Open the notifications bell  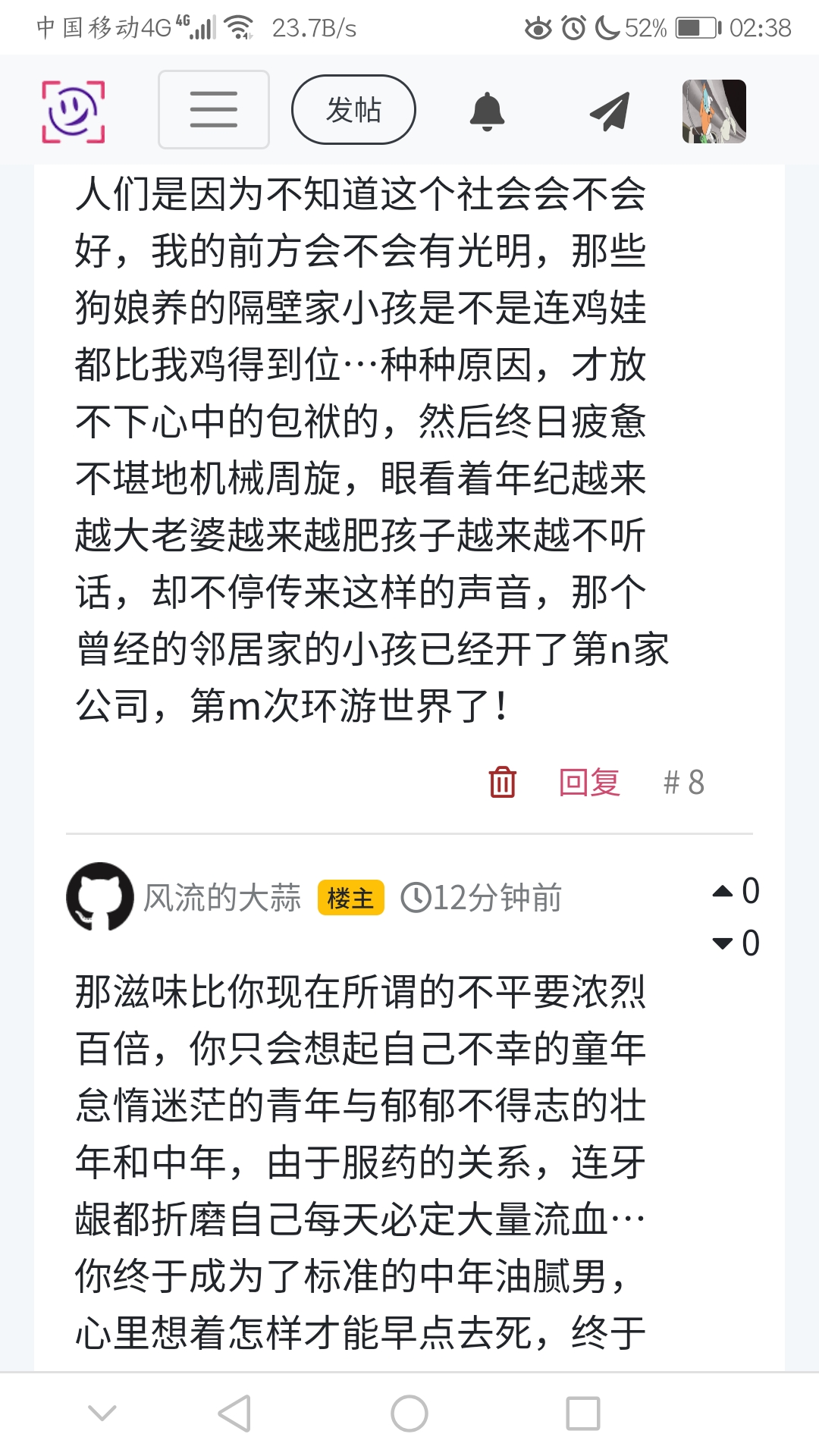[487, 111]
